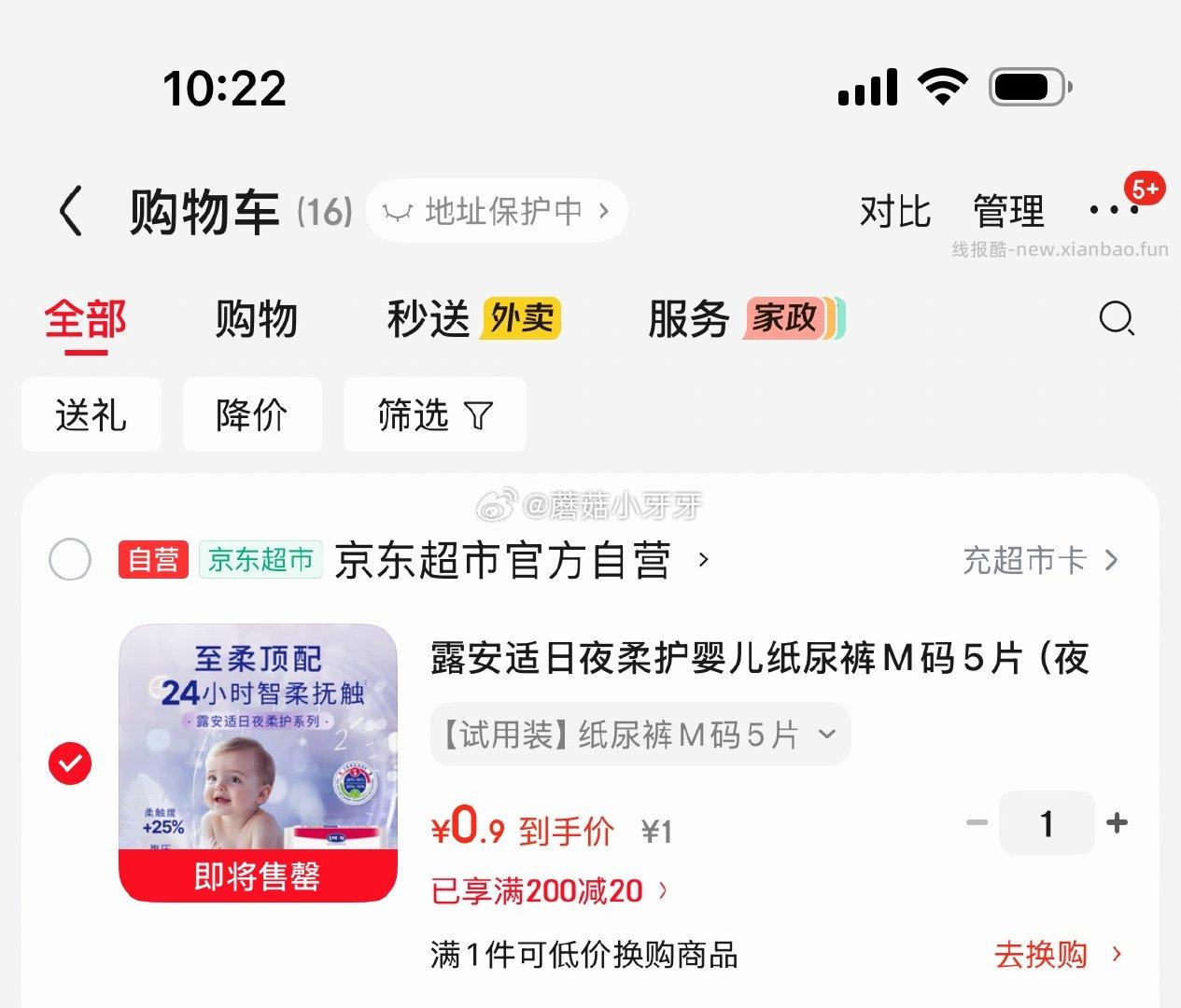Tap 对比 to compare items

tap(894, 212)
